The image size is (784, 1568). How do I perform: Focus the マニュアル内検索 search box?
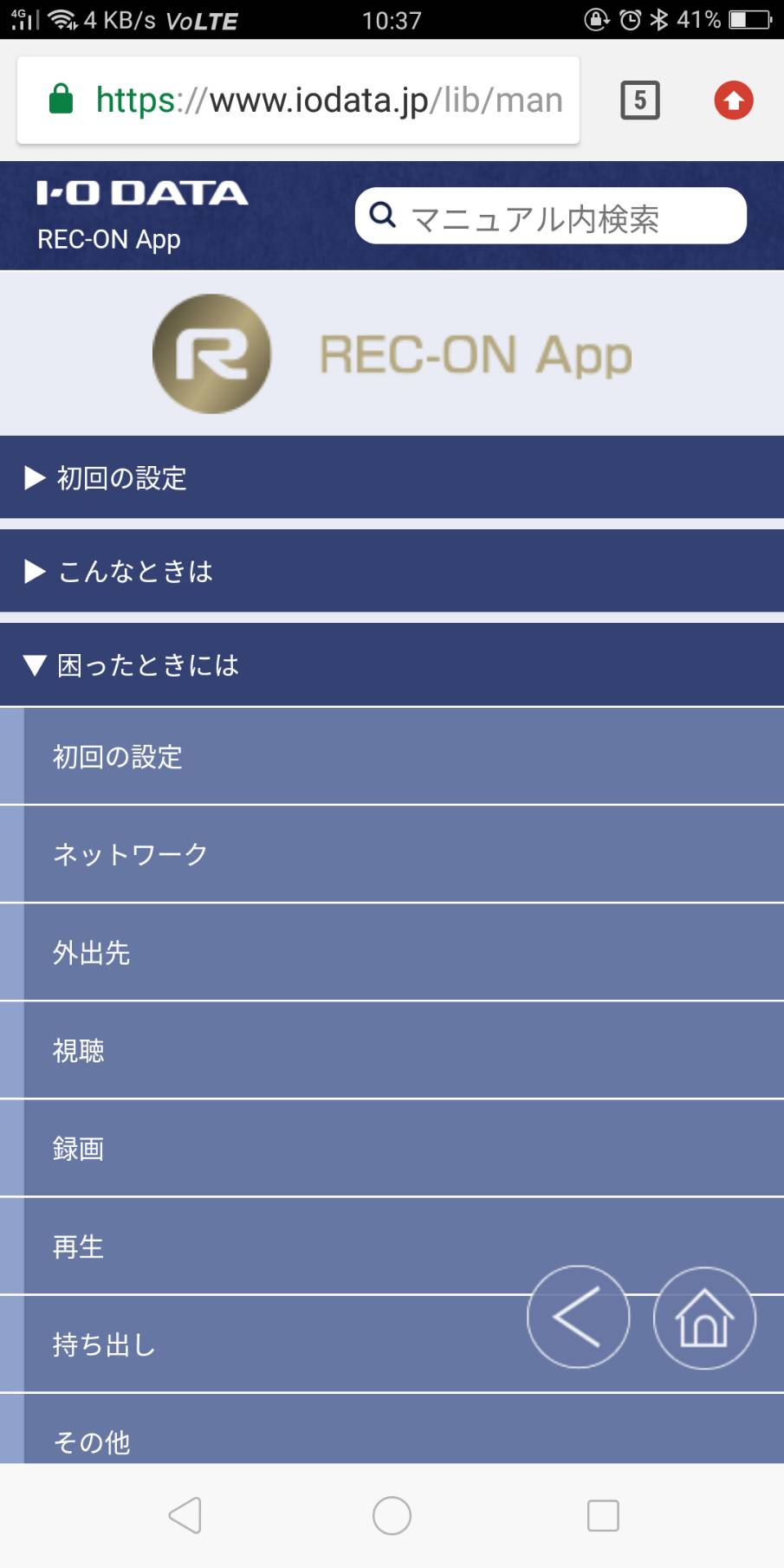[x=551, y=216]
